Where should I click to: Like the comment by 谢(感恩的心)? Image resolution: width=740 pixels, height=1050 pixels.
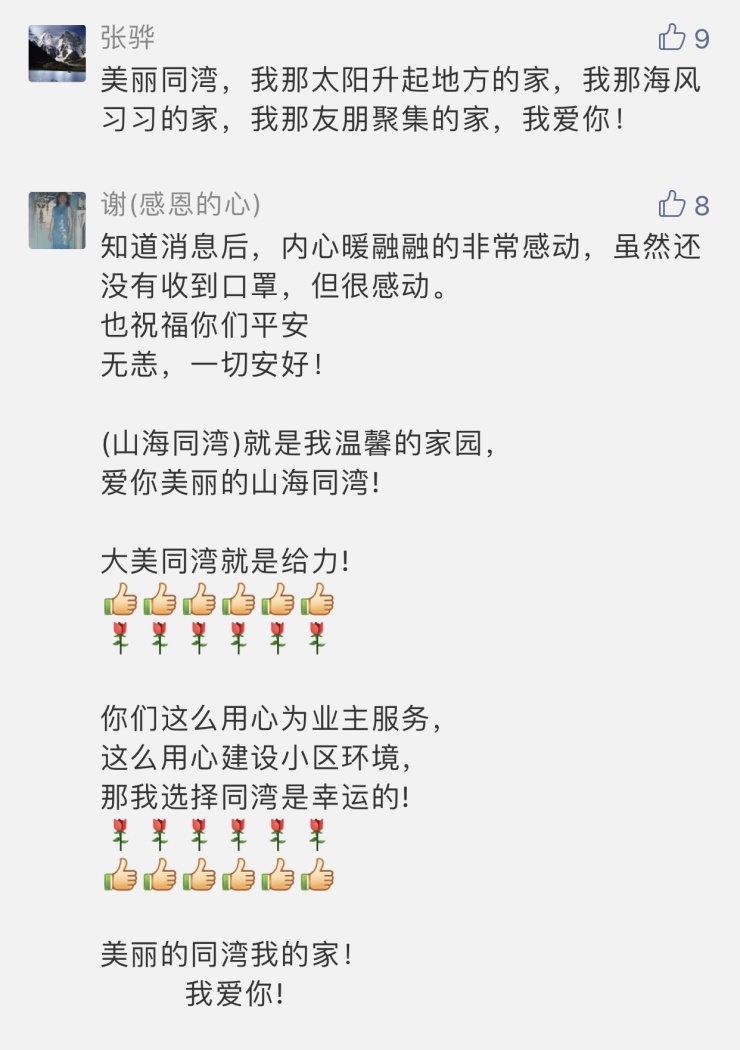(x=672, y=205)
